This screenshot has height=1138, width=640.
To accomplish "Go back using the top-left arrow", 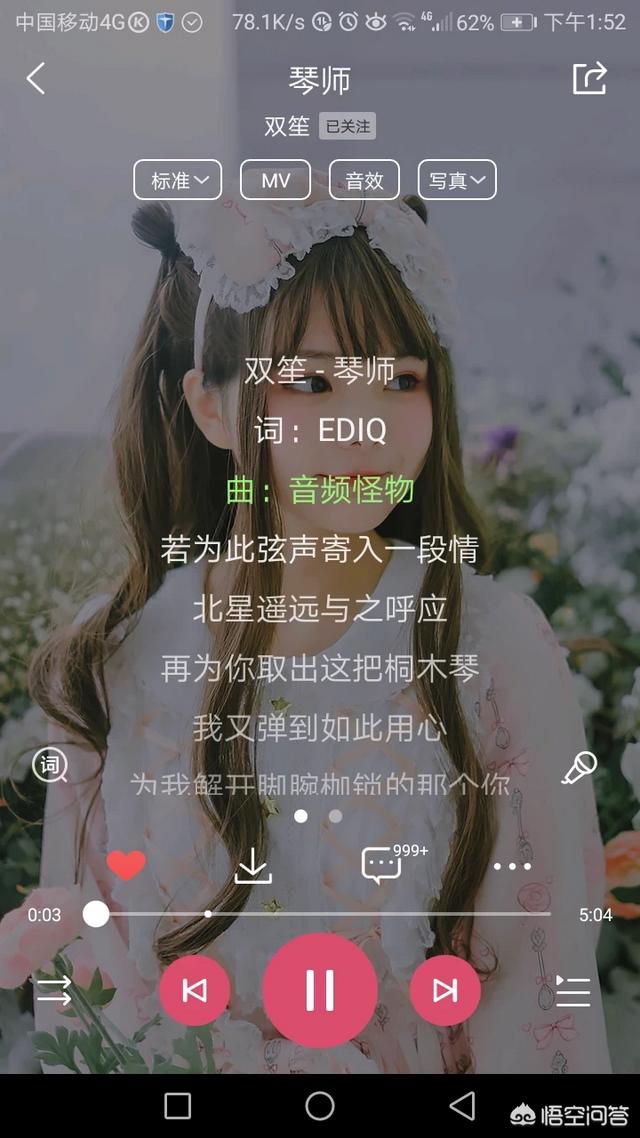I will point(36,78).
